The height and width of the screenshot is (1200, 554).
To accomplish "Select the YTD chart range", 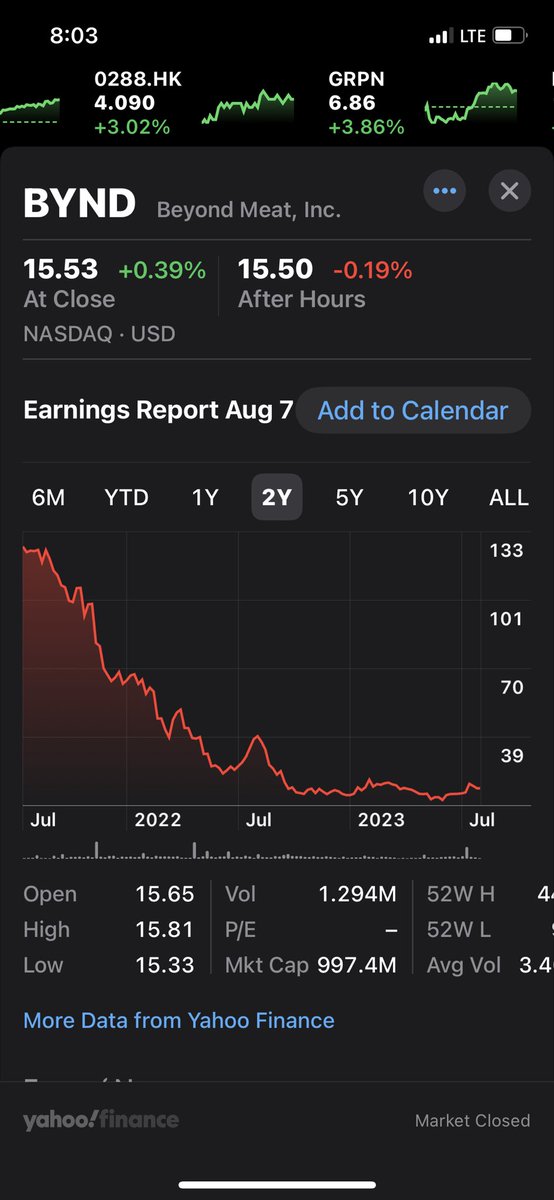I will pyautogui.click(x=126, y=497).
